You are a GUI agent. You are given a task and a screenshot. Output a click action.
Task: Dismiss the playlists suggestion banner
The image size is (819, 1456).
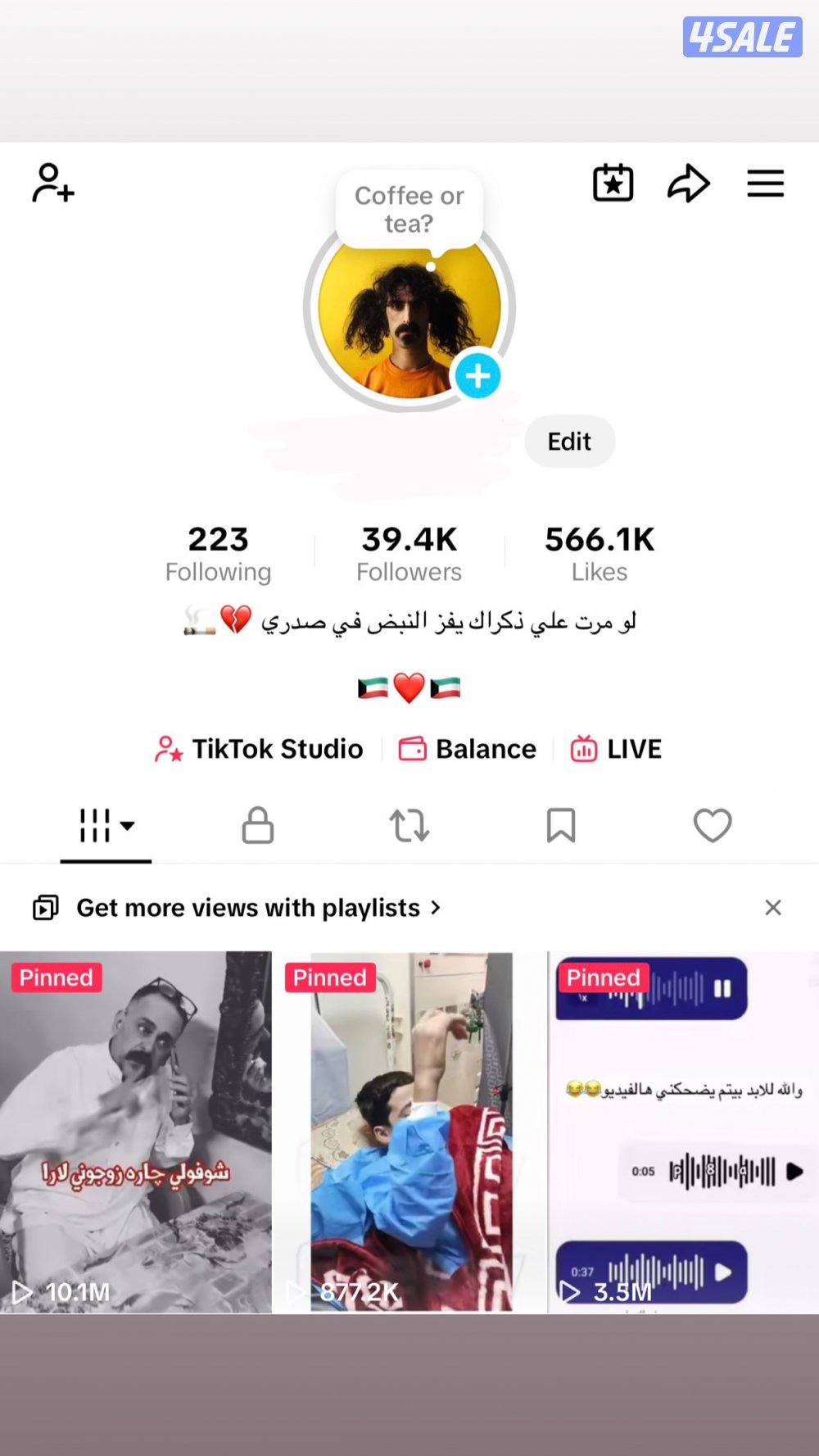(773, 907)
